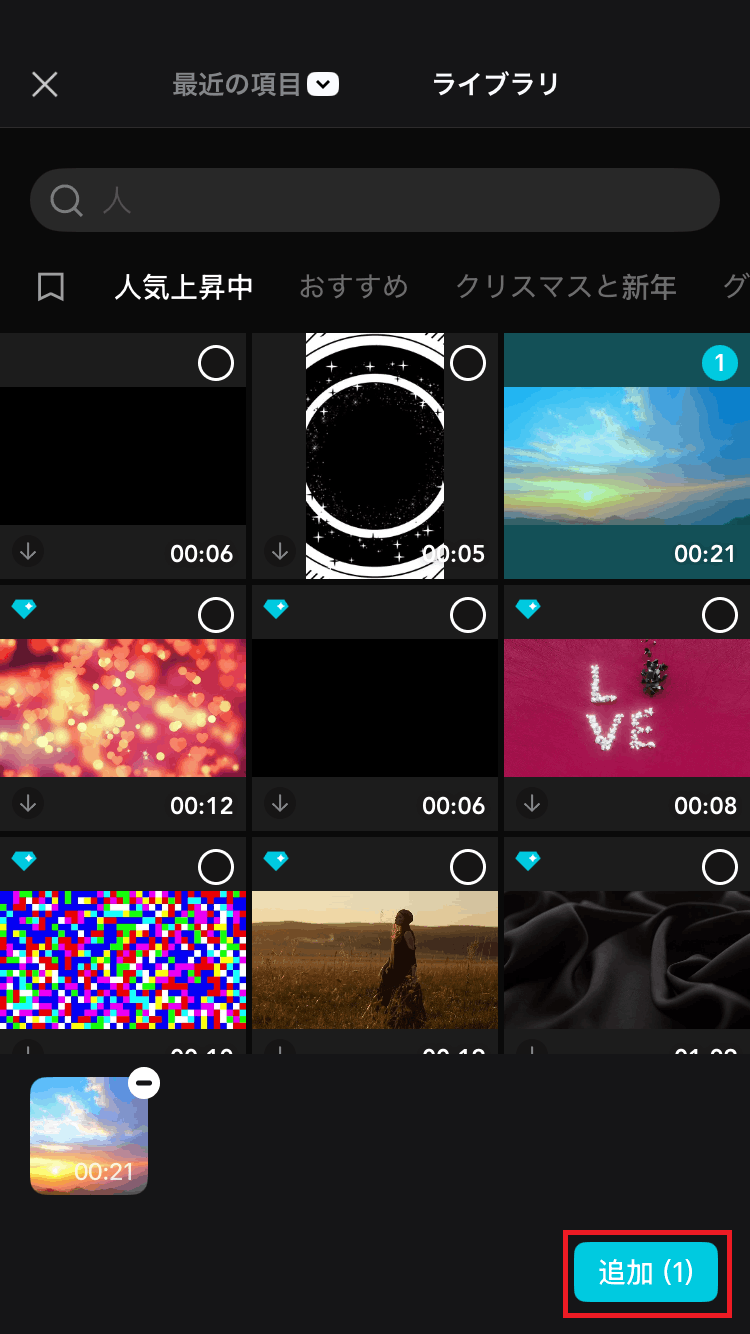Switch to the ライブラリ tab
This screenshot has width=750, height=1334.
[495, 85]
